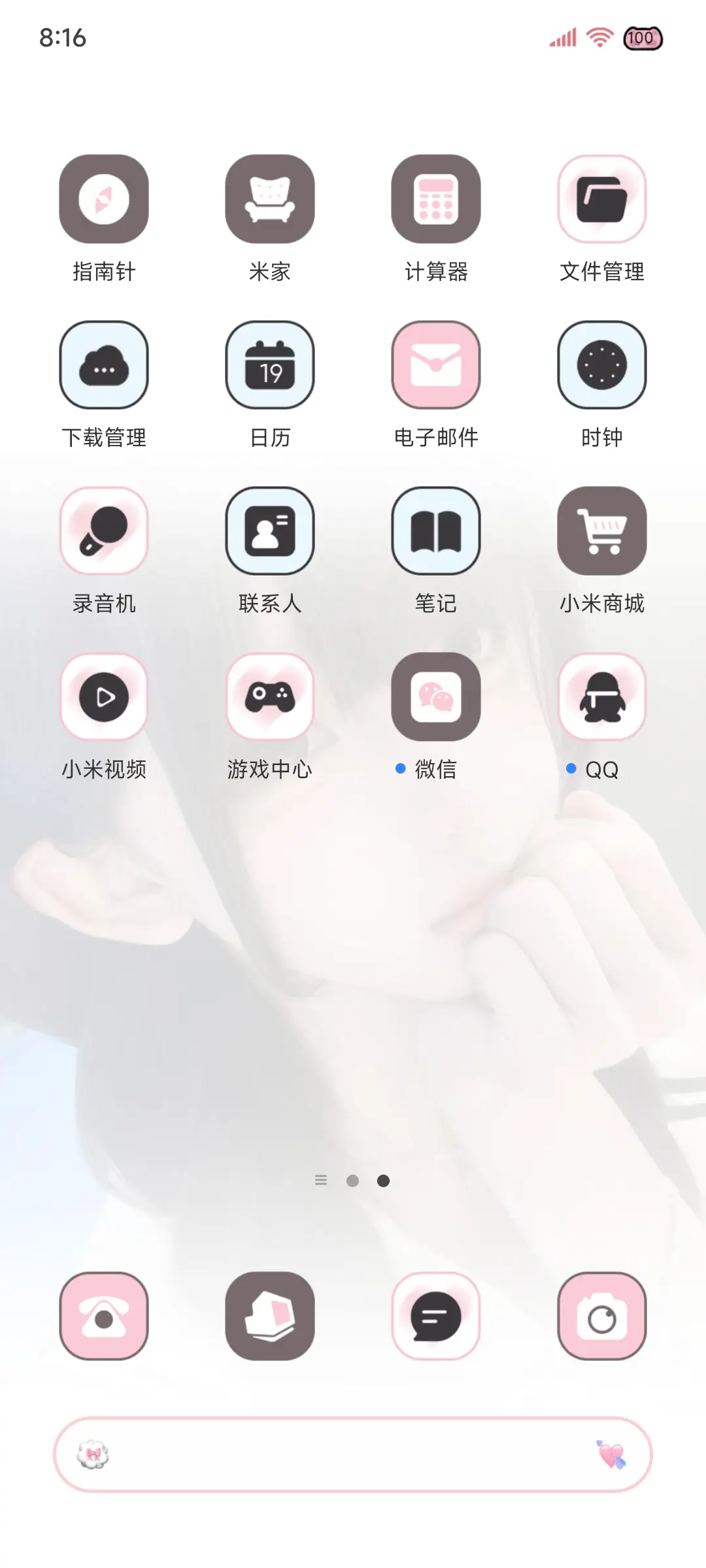
Task: Open the messaging app in the dock
Action: click(436, 1316)
